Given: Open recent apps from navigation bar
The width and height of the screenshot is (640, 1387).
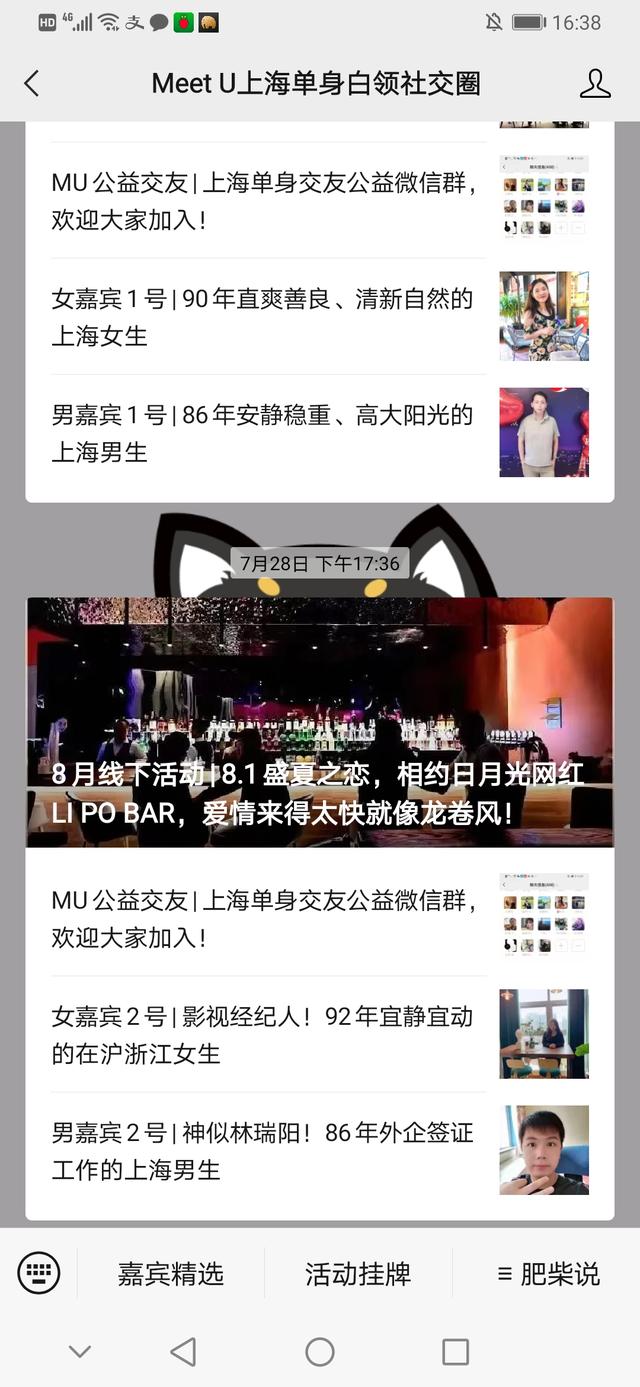Looking at the screenshot, I should (x=455, y=1352).
